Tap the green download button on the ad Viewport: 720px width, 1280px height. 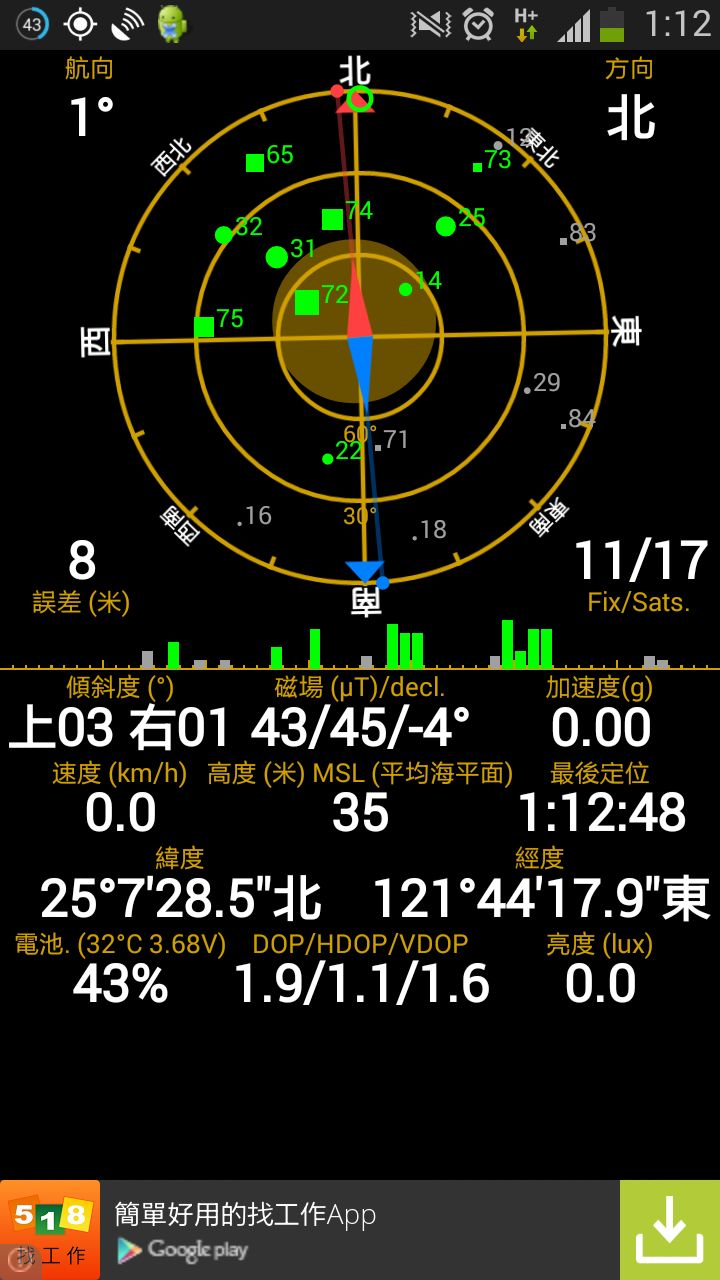[669, 1230]
